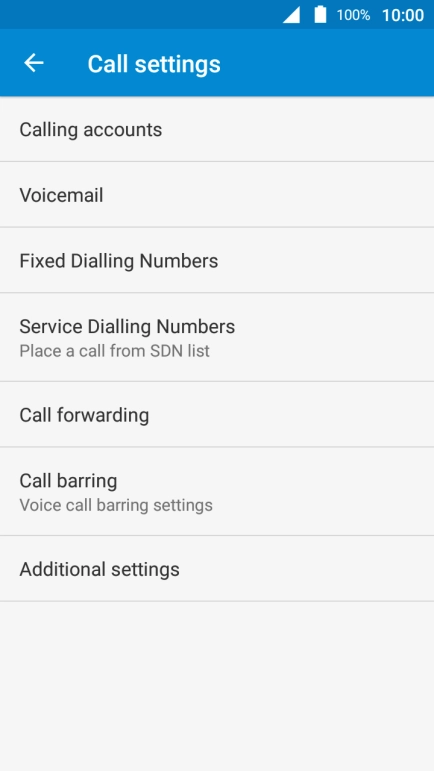Open Call barring settings
434x771 pixels.
pyautogui.click(x=217, y=492)
